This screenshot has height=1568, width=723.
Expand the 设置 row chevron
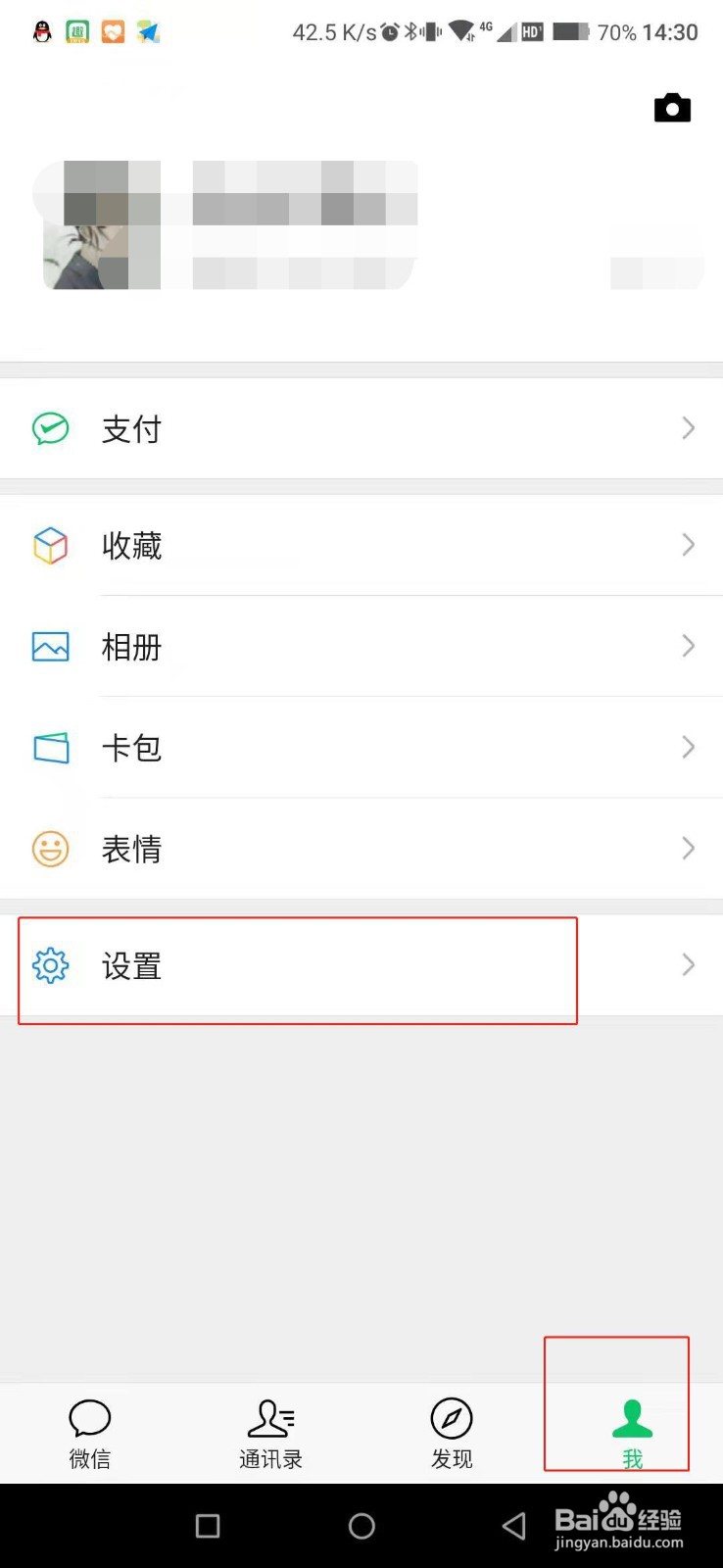(687, 965)
